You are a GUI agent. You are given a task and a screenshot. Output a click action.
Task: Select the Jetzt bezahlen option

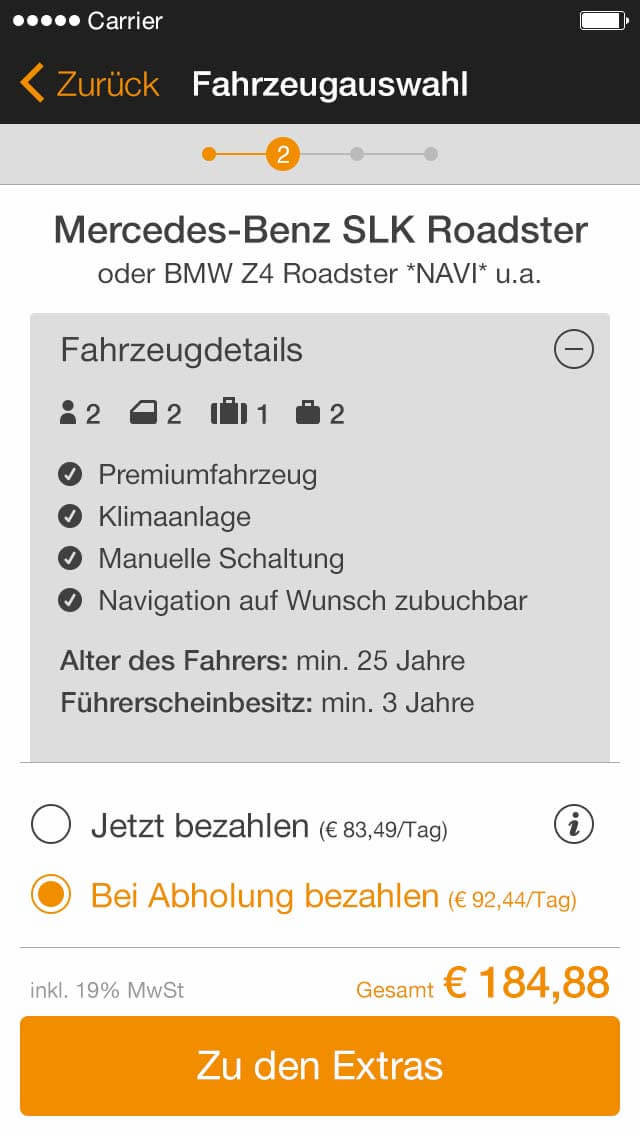coord(51,826)
